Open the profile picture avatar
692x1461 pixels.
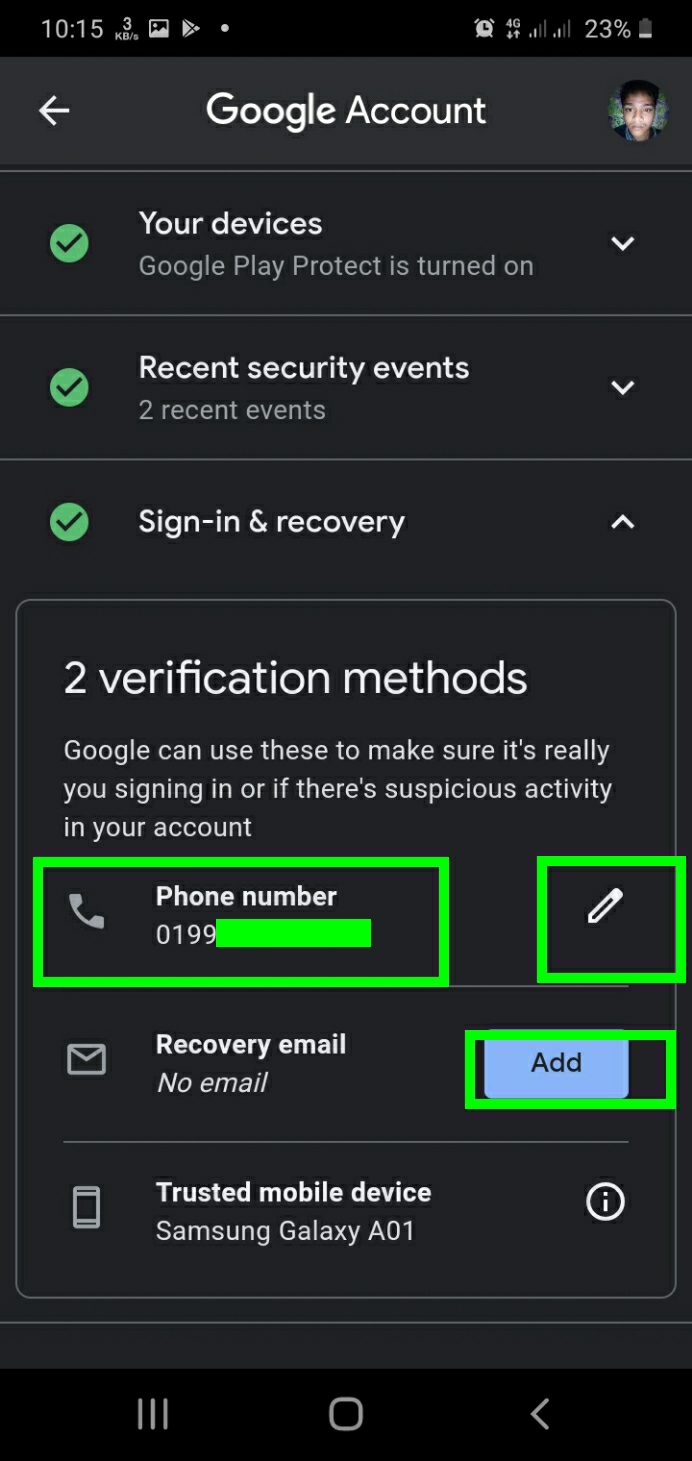pos(637,111)
